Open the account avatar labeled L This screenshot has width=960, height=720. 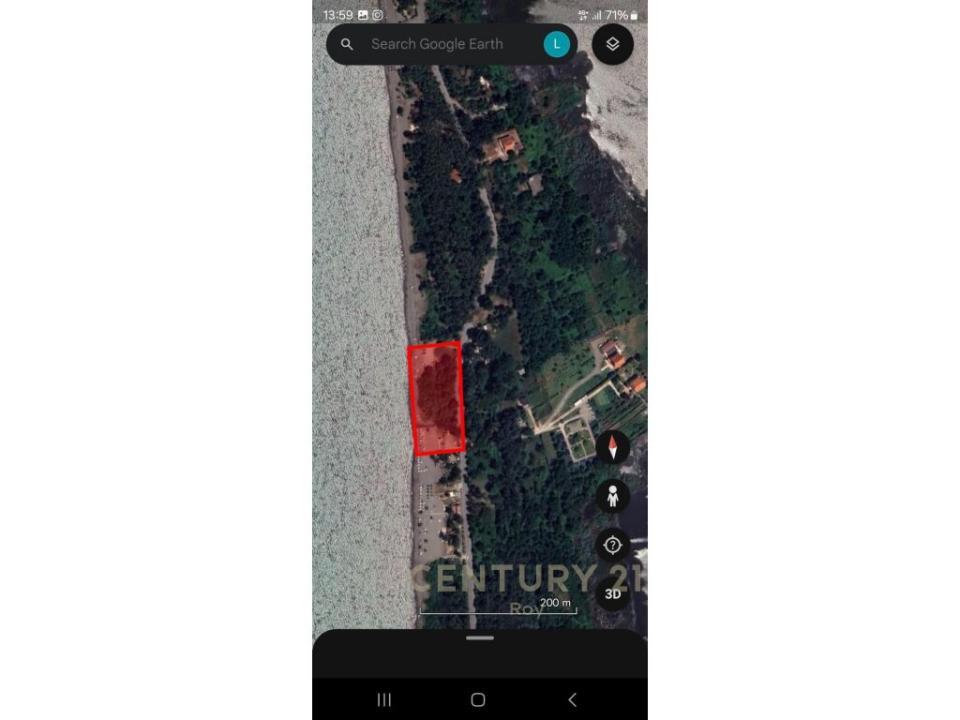(557, 44)
